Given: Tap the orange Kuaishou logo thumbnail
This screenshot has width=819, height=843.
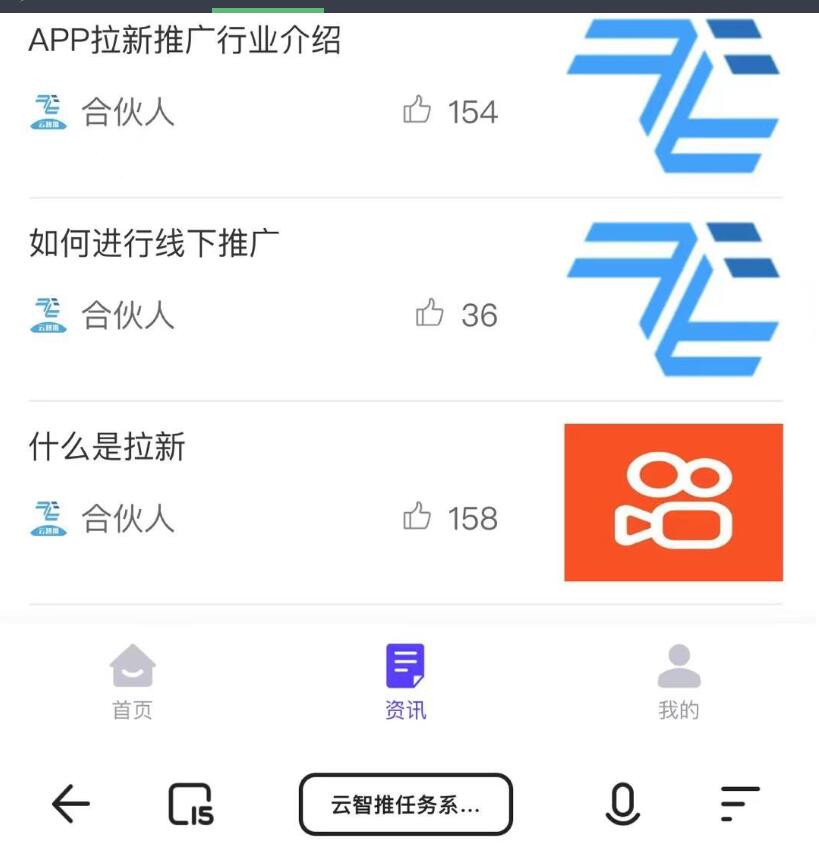Looking at the screenshot, I should (x=673, y=501).
